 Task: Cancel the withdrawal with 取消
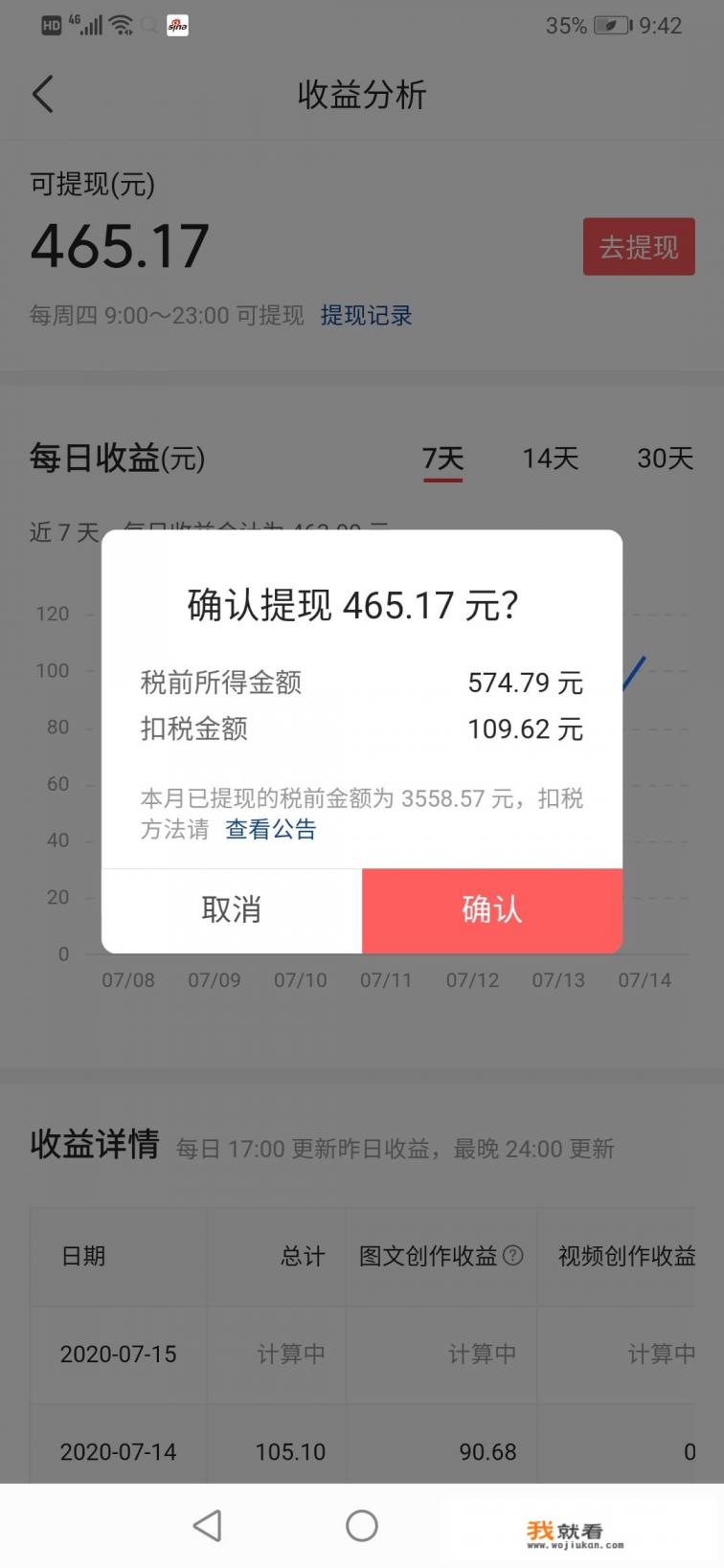(x=231, y=909)
